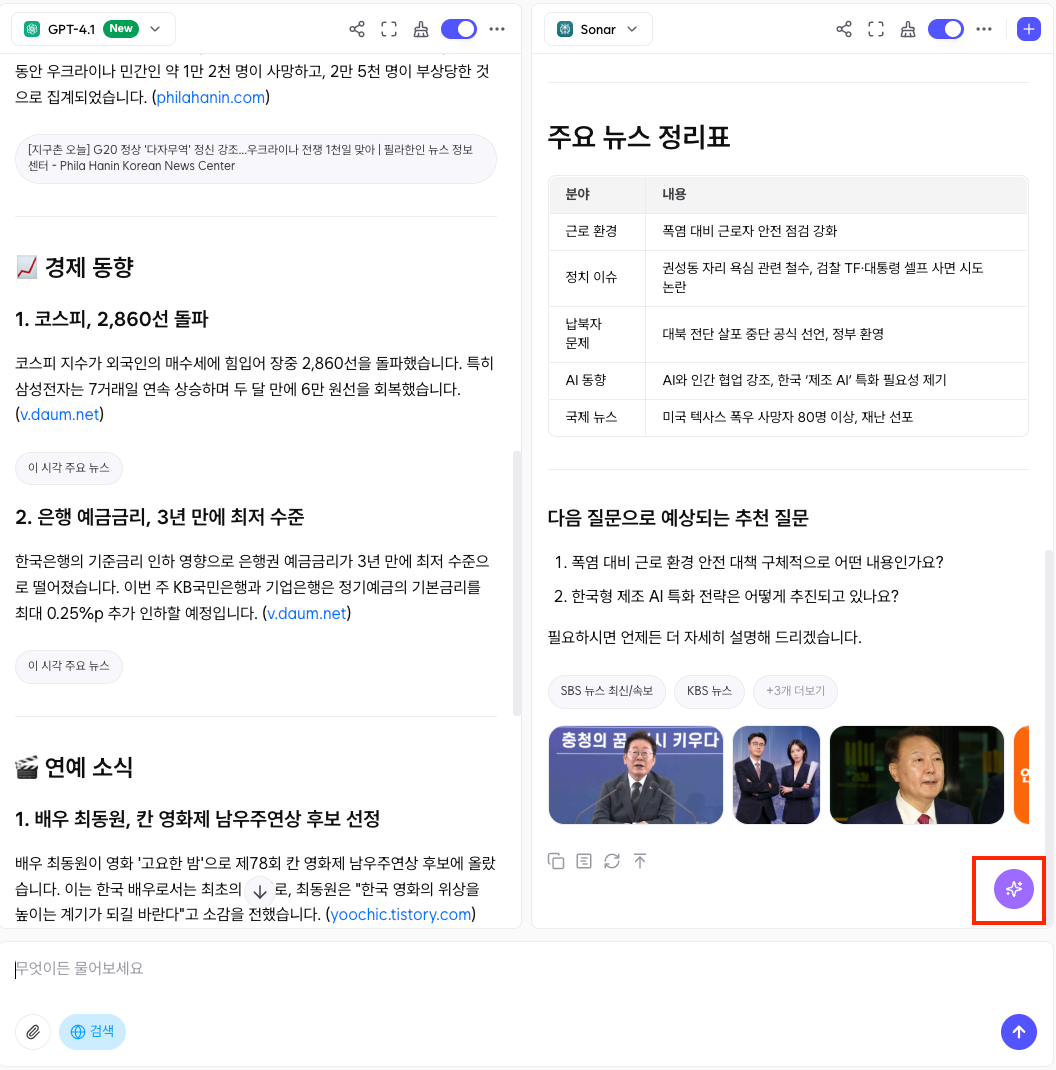Clear the GPT-4.1 chat with broom icon

tap(421, 29)
